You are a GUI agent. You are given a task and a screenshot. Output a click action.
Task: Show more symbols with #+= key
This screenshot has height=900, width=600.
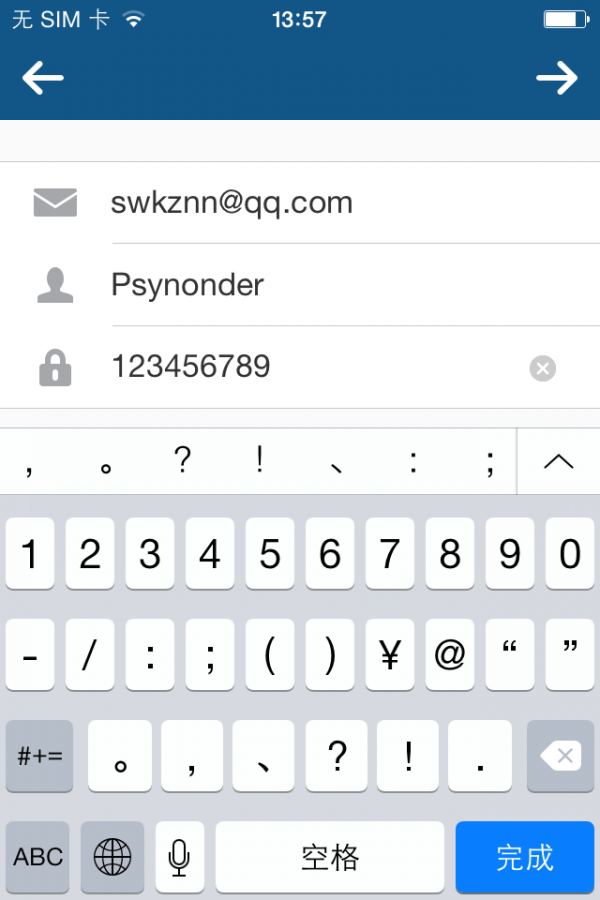coord(40,757)
